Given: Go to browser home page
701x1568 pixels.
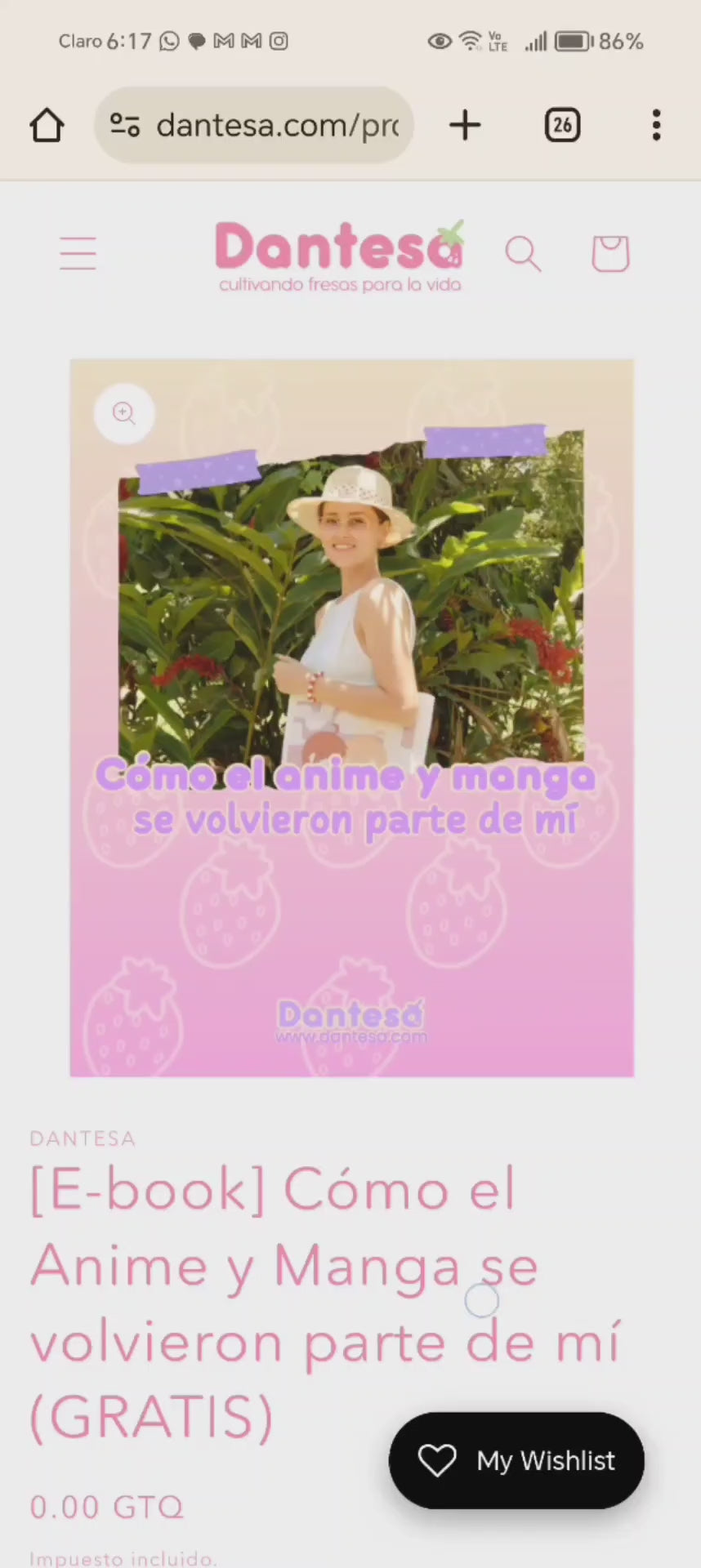Looking at the screenshot, I should (47, 126).
